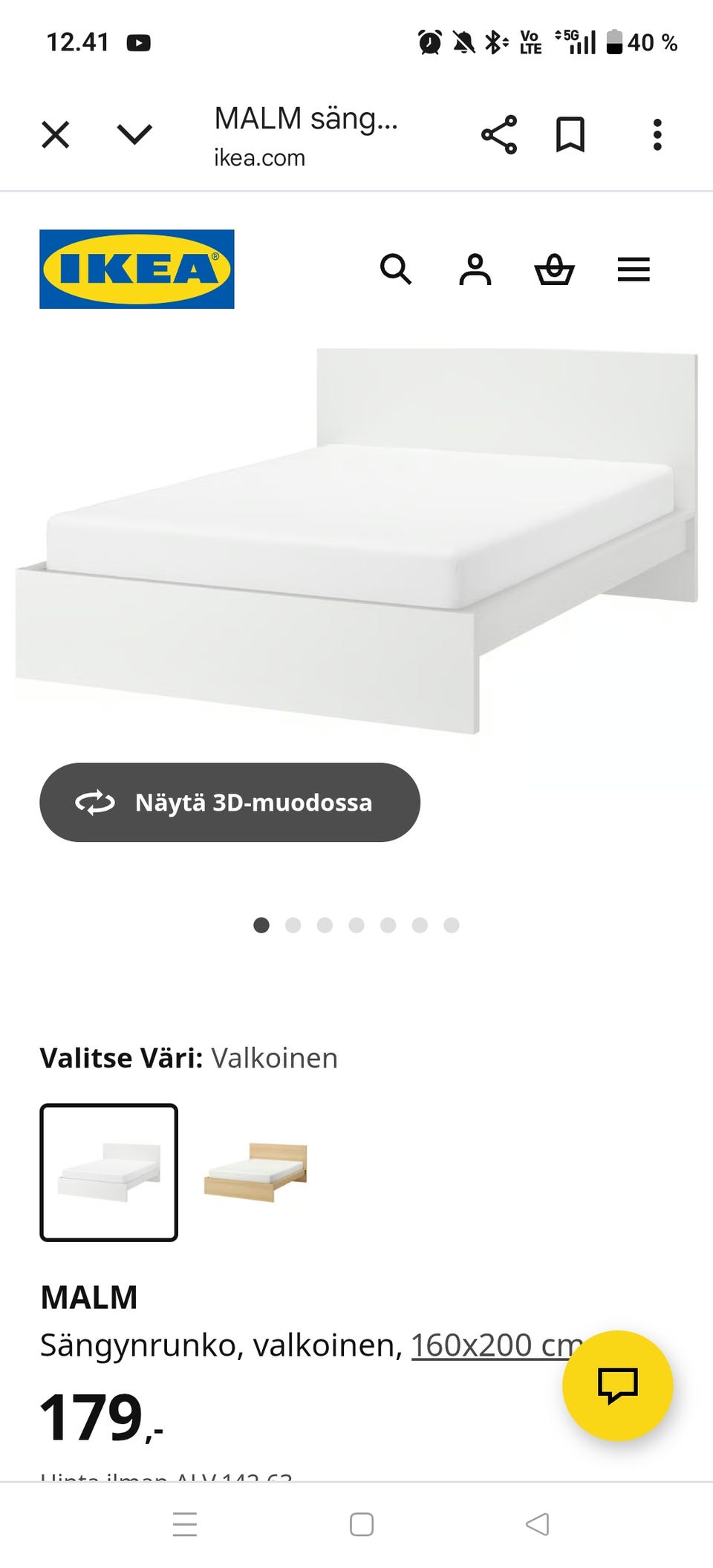Tap the MALM säng page title
This screenshot has height=1568, width=713.
pos(306,119)
